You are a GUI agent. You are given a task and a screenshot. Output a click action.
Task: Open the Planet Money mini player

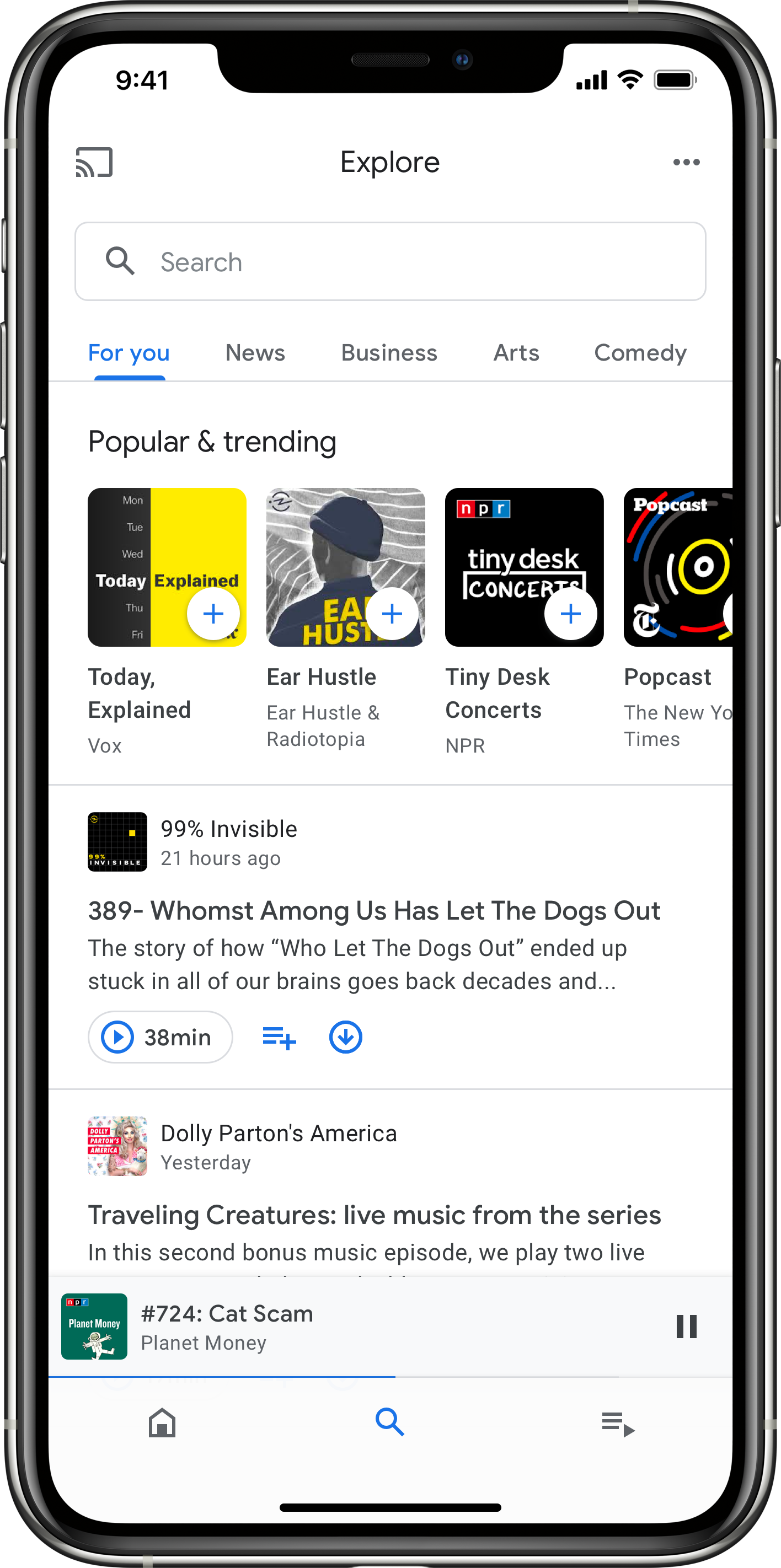(x=304, y=1327)
